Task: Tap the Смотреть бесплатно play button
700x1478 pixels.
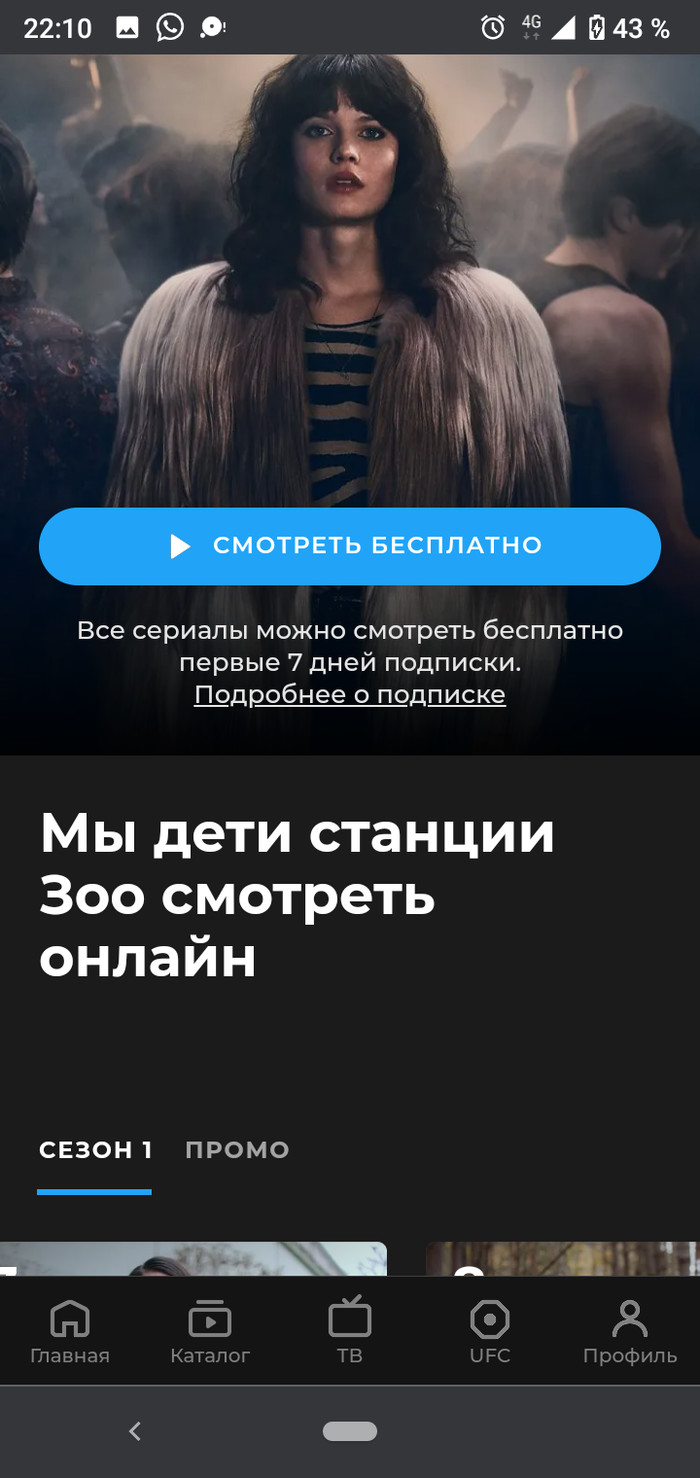Action: 350,546
